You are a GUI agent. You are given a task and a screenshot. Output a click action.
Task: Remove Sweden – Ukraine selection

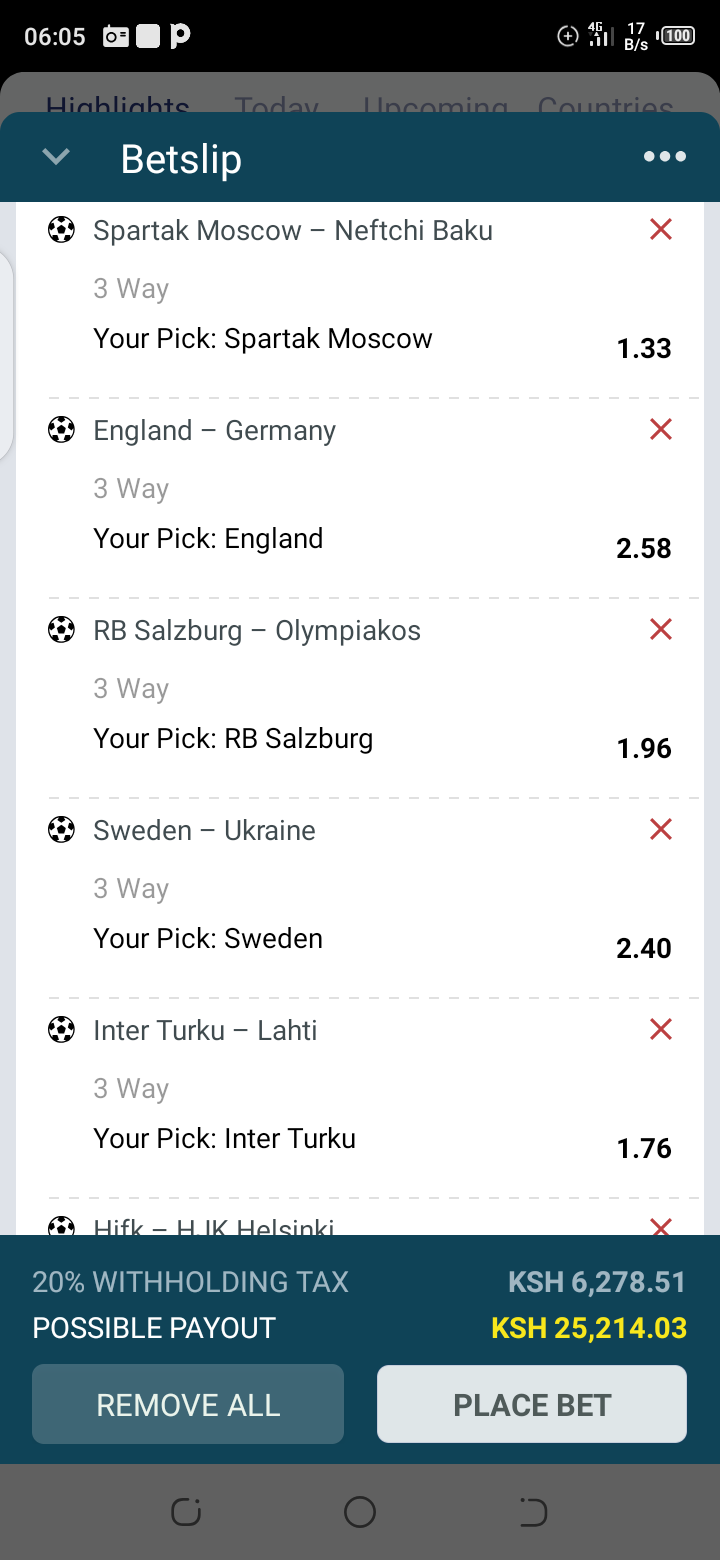coord(661,830)
